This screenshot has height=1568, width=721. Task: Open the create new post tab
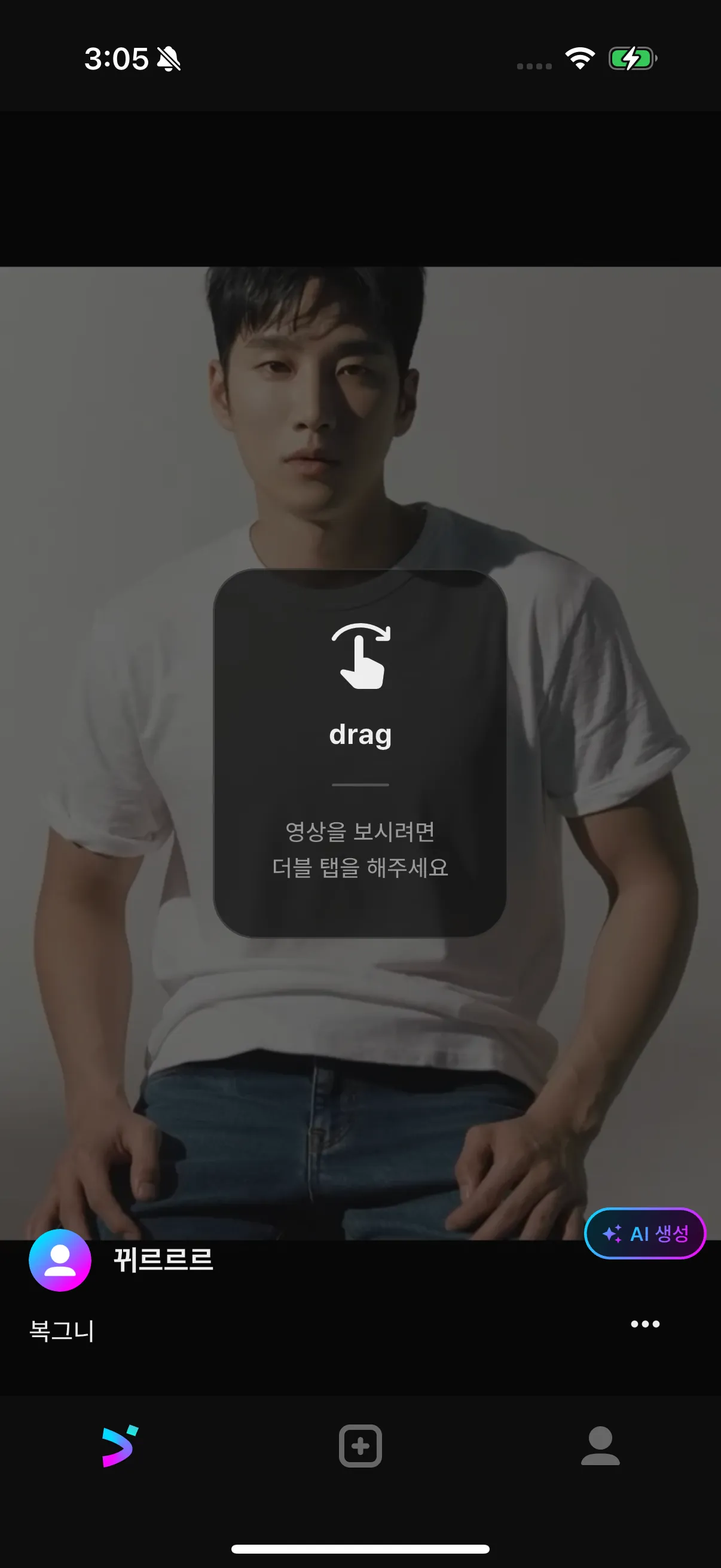pos(360,1445)
